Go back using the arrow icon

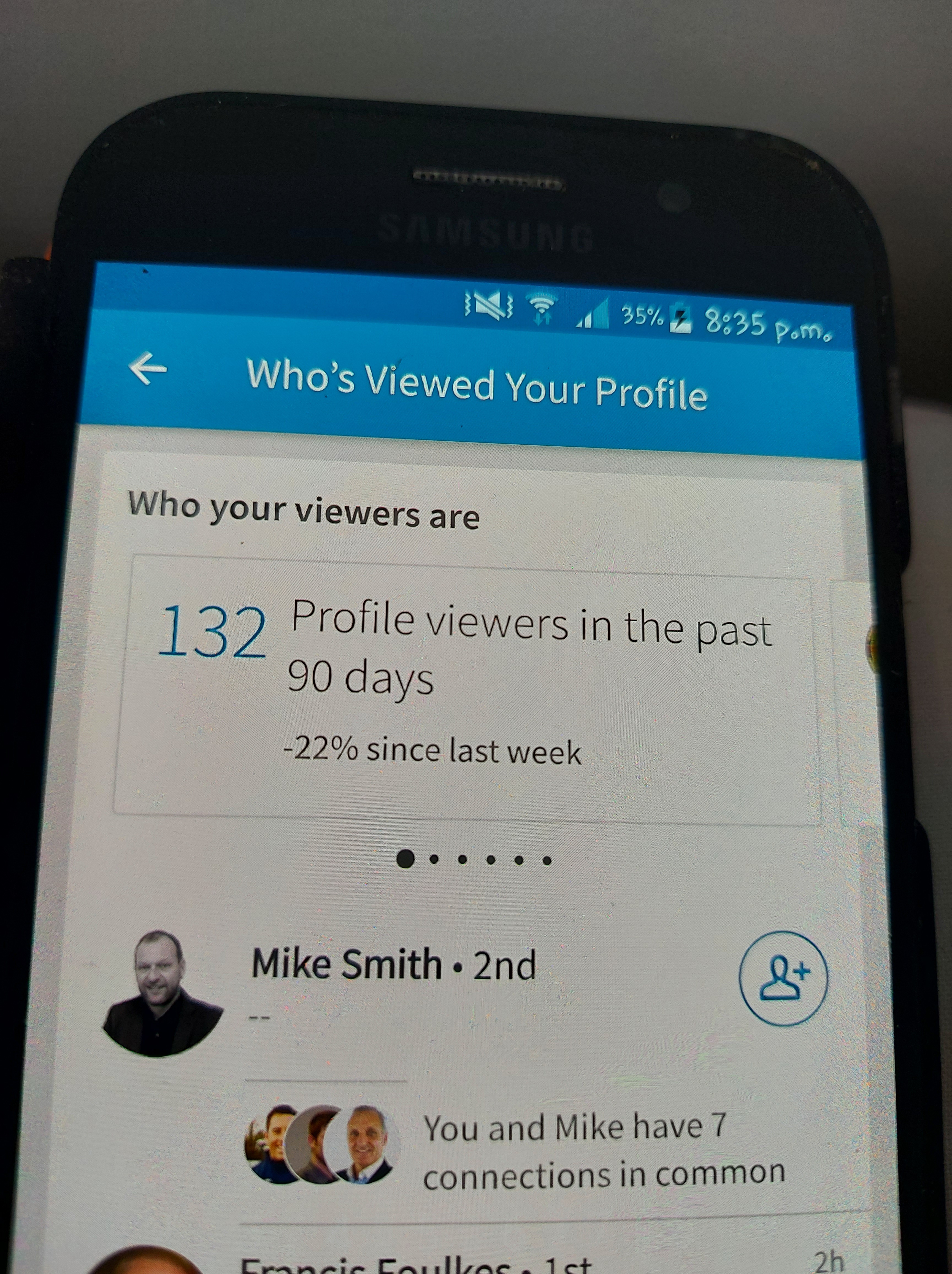148,369
